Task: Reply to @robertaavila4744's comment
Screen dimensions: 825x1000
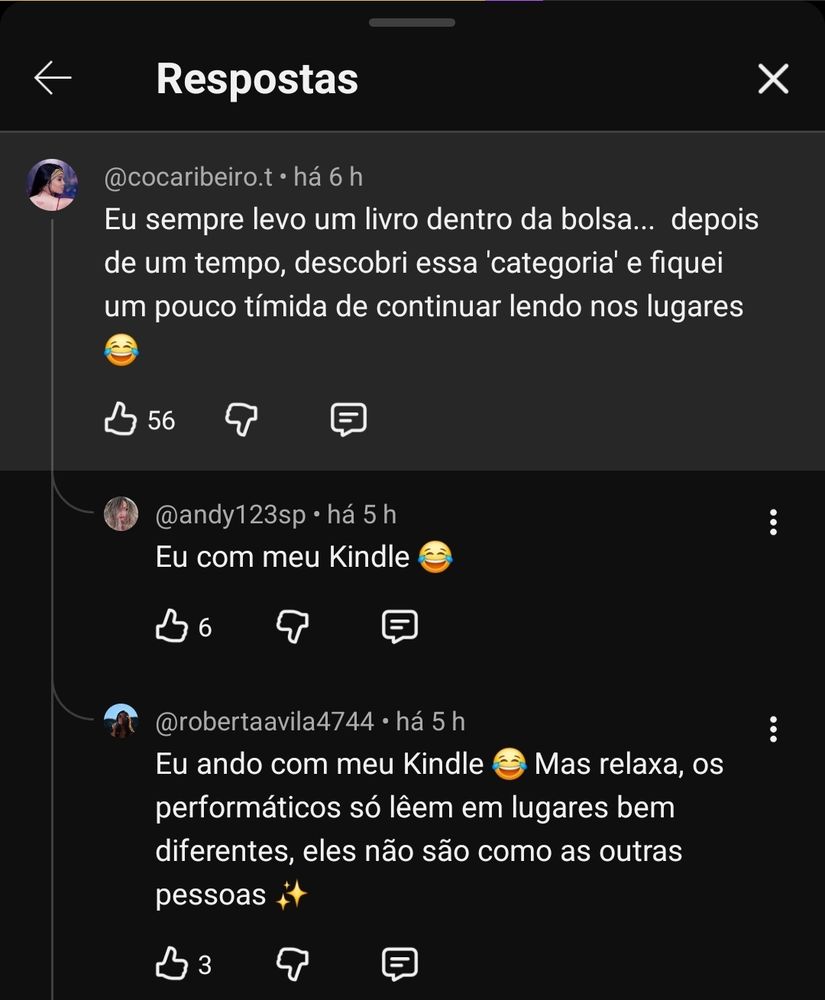Action: coord(399,964)
